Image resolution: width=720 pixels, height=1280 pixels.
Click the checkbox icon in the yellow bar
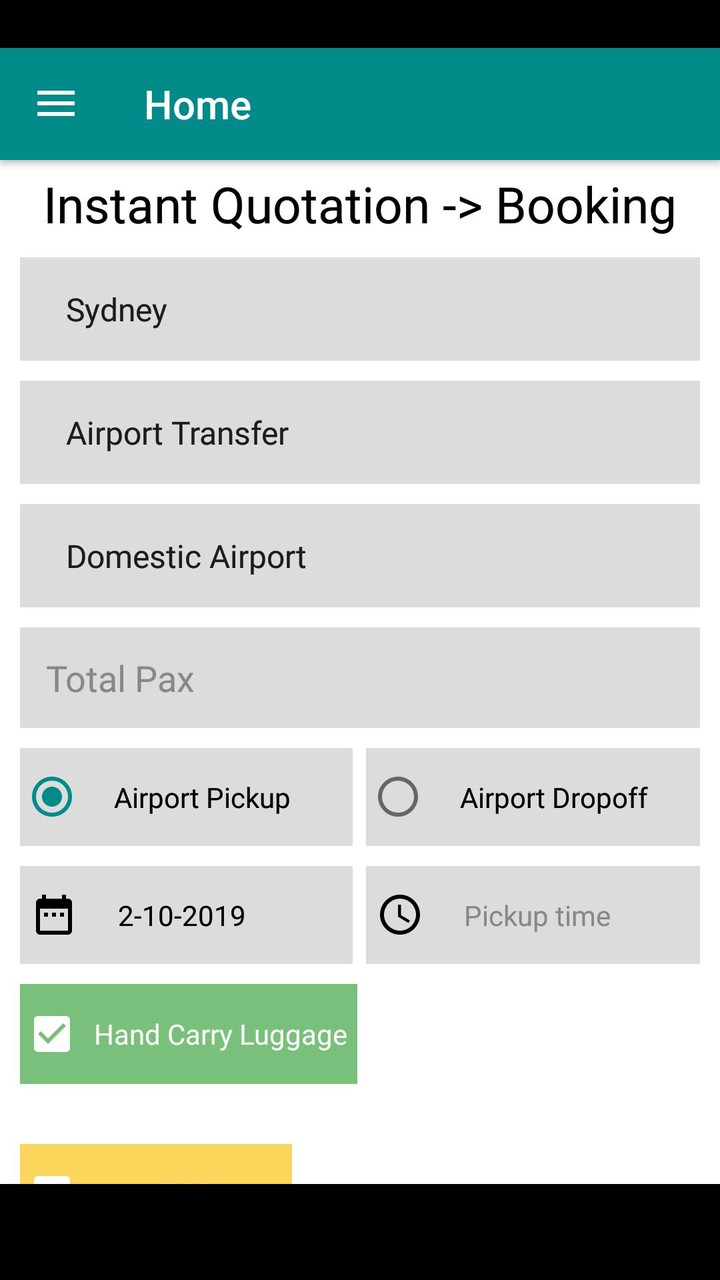point(51,1185)
